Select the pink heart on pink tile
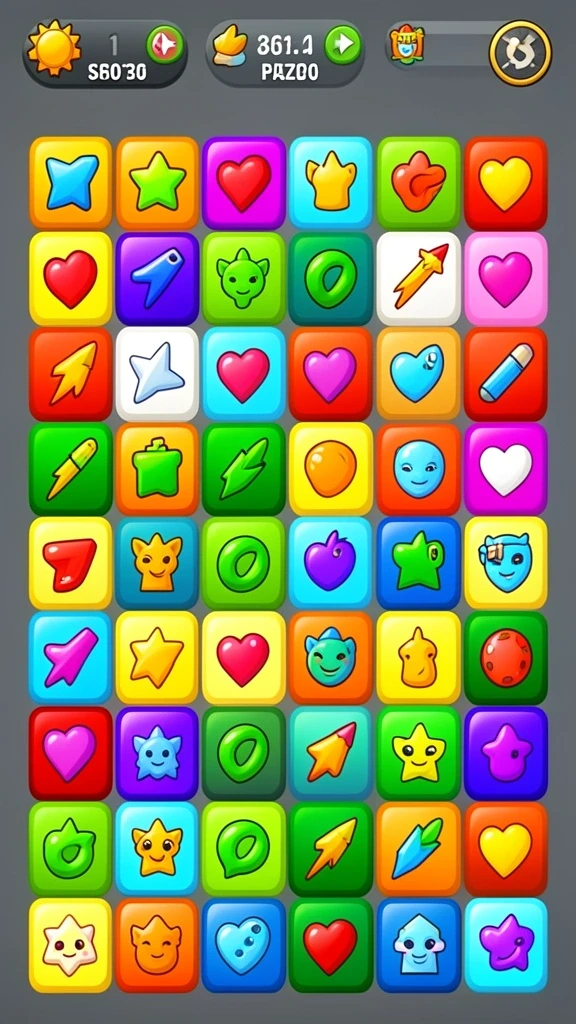576x1024 pixels. [x=505, y=279]
